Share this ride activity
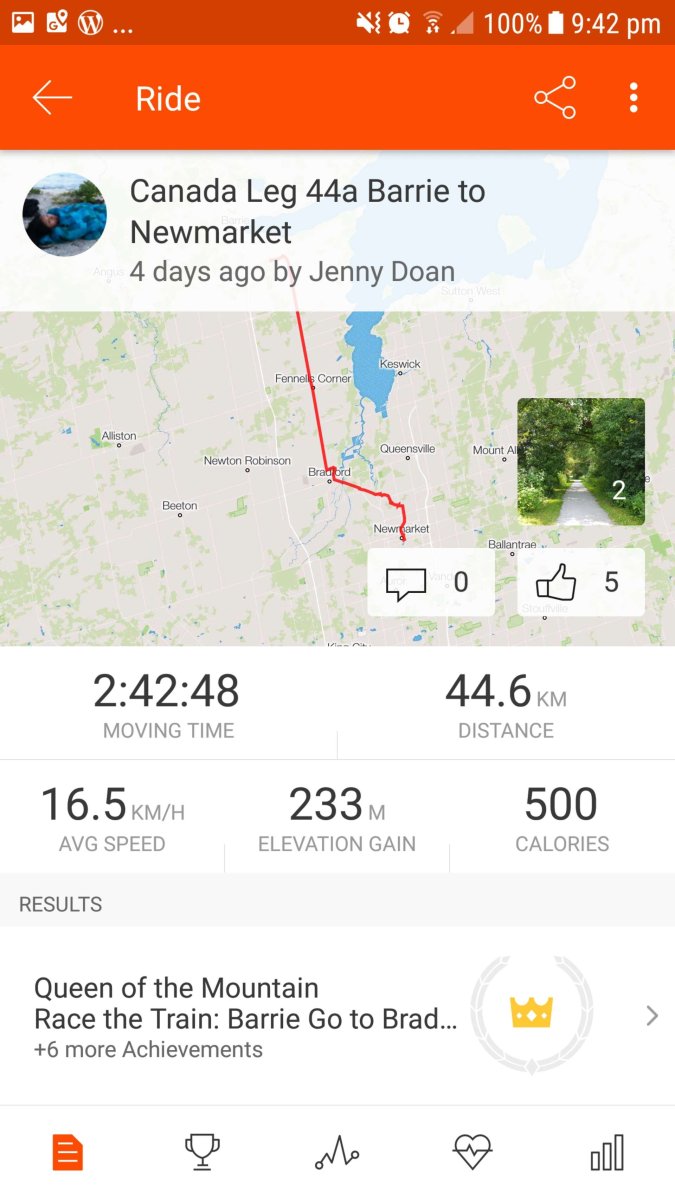The width and height of the screenshot is (675, 1199). [555, 98]
